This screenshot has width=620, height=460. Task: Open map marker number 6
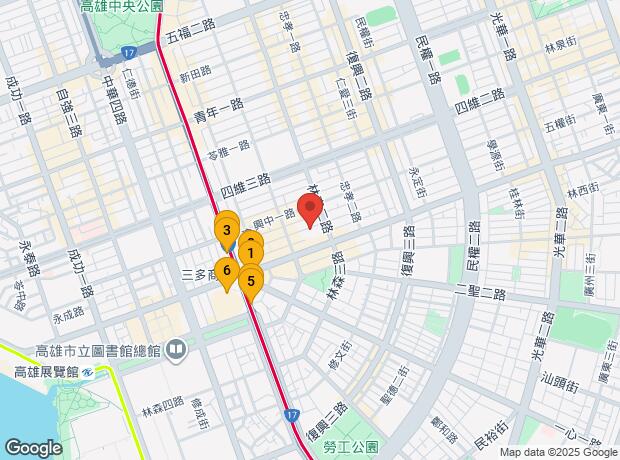click(227, 270)
